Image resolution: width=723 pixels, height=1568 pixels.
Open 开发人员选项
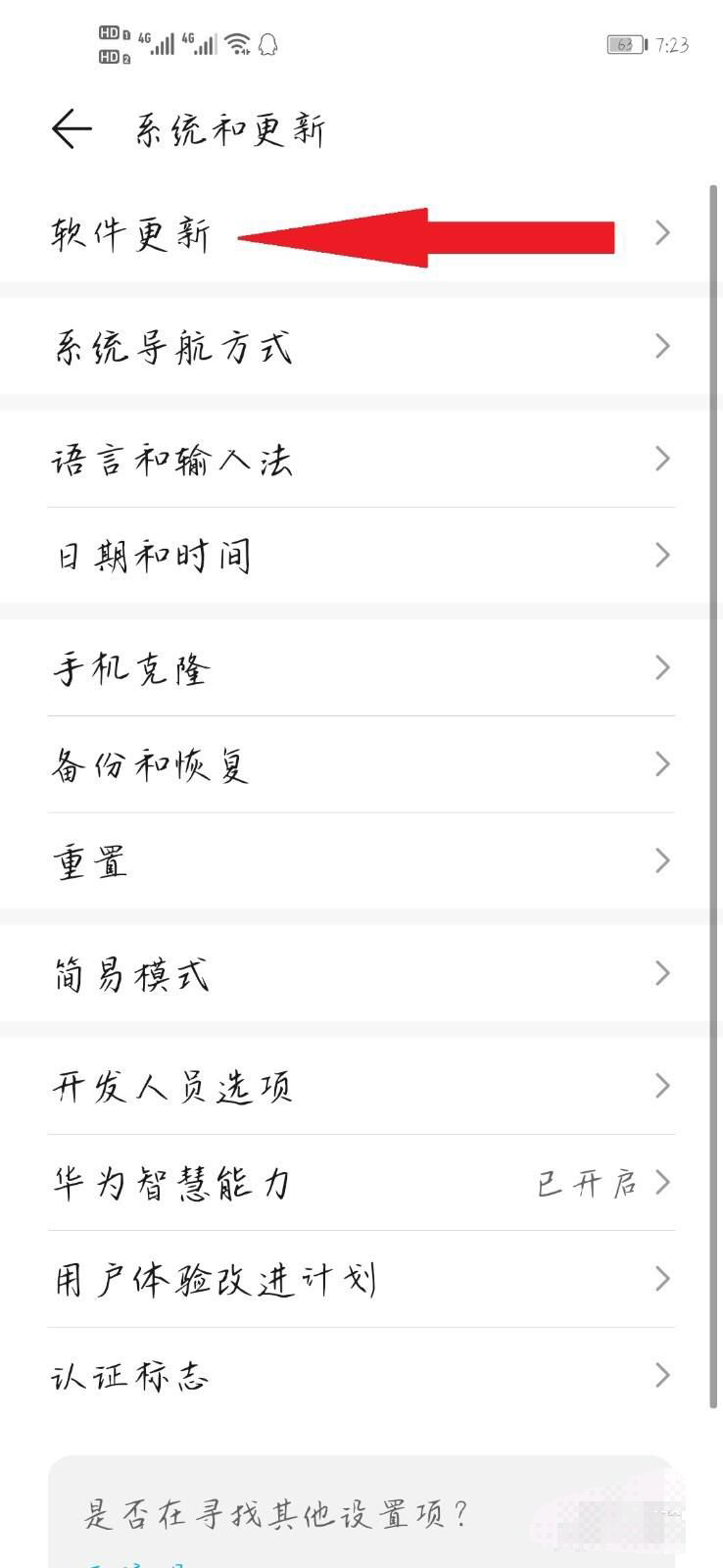coord(172,1087)
